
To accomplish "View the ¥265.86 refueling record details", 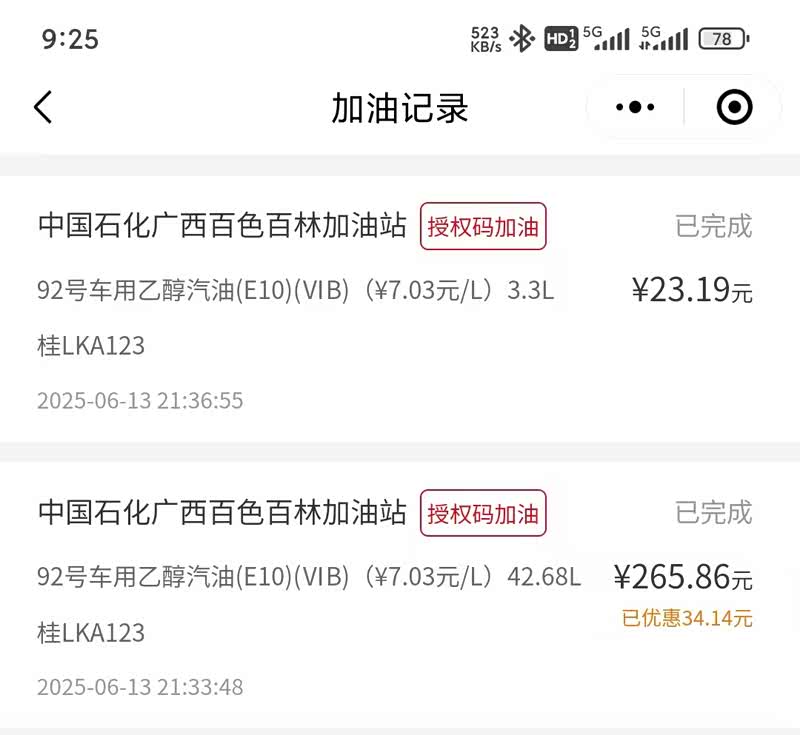I will coord(400,596).
